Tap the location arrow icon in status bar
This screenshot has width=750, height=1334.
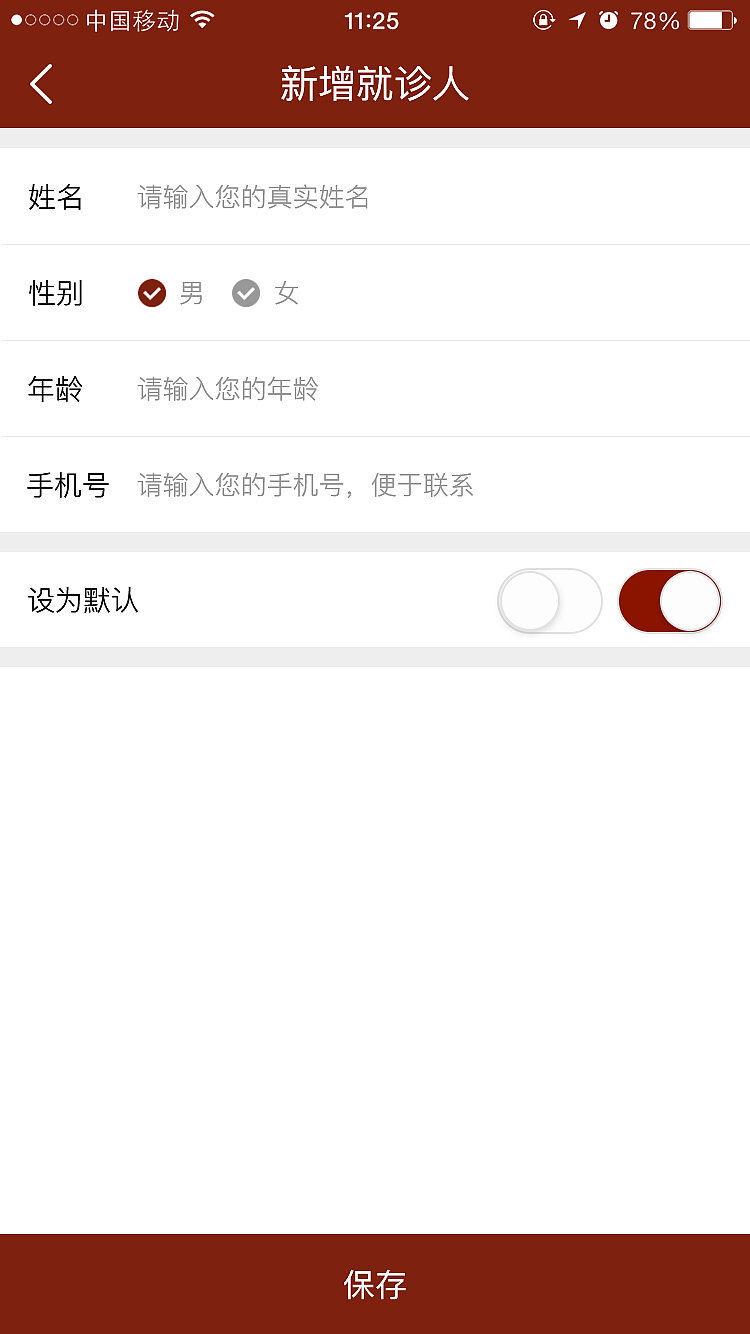pyautogui.click(x=578, y=18)
